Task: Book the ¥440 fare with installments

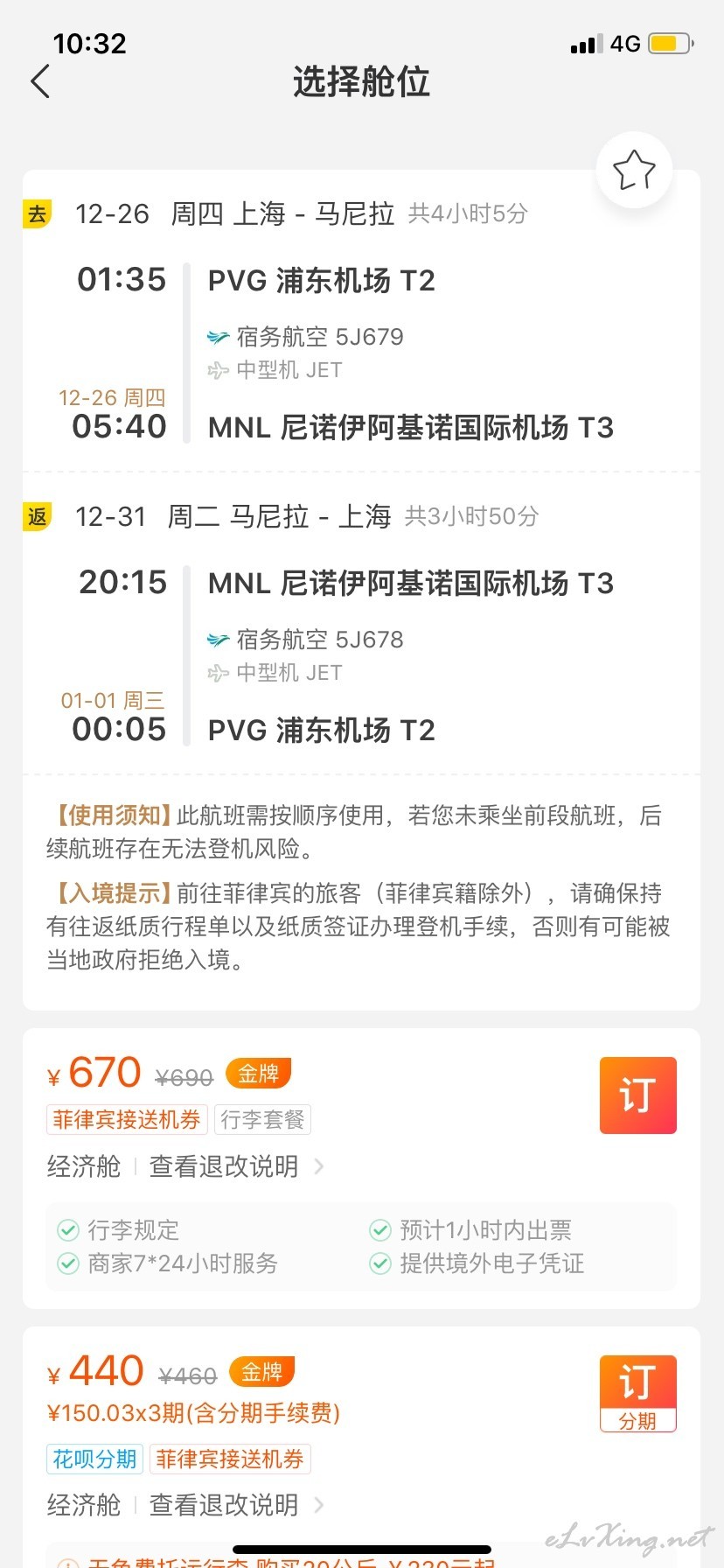Action: tap(637, 1394)
